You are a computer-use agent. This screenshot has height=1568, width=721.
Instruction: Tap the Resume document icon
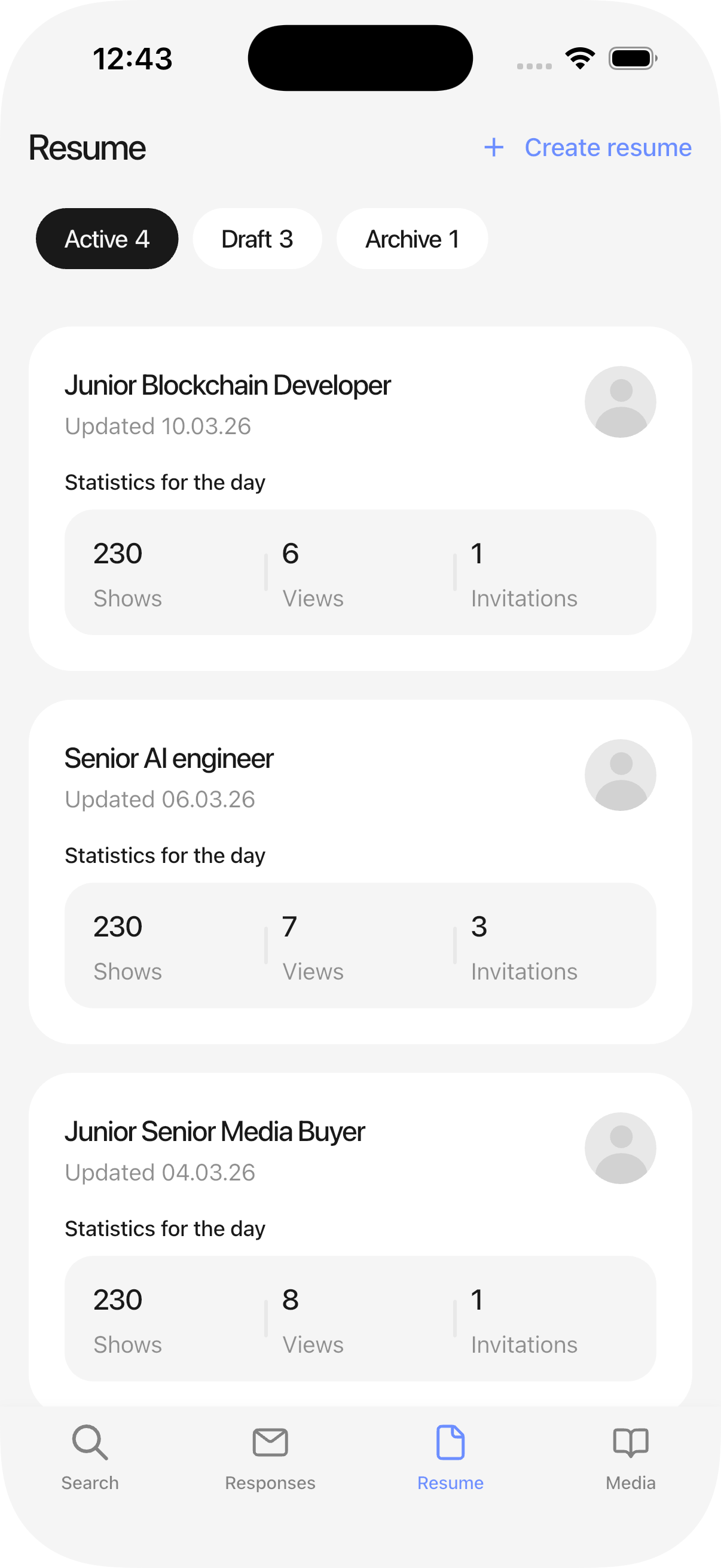(450, 1442)
